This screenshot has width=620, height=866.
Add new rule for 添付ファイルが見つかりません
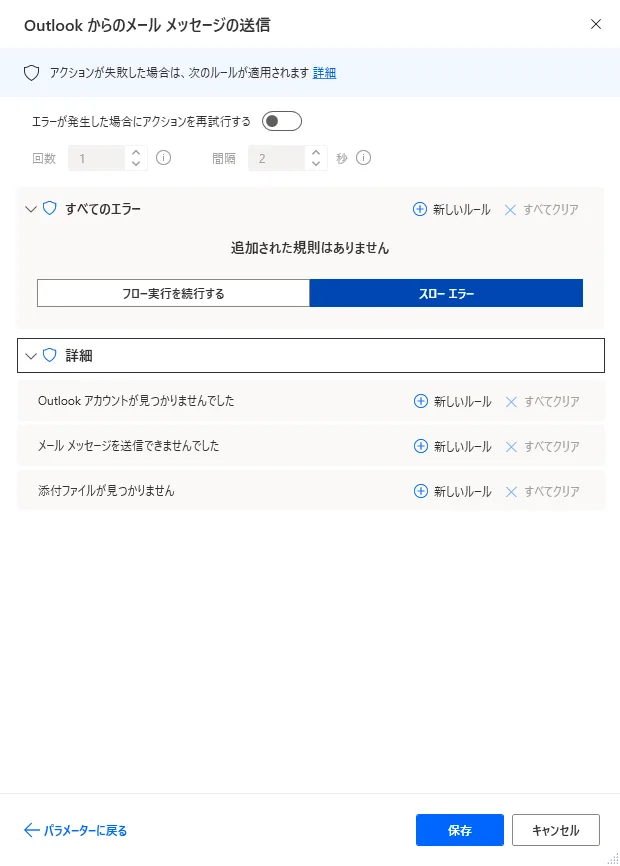point(452,491)
